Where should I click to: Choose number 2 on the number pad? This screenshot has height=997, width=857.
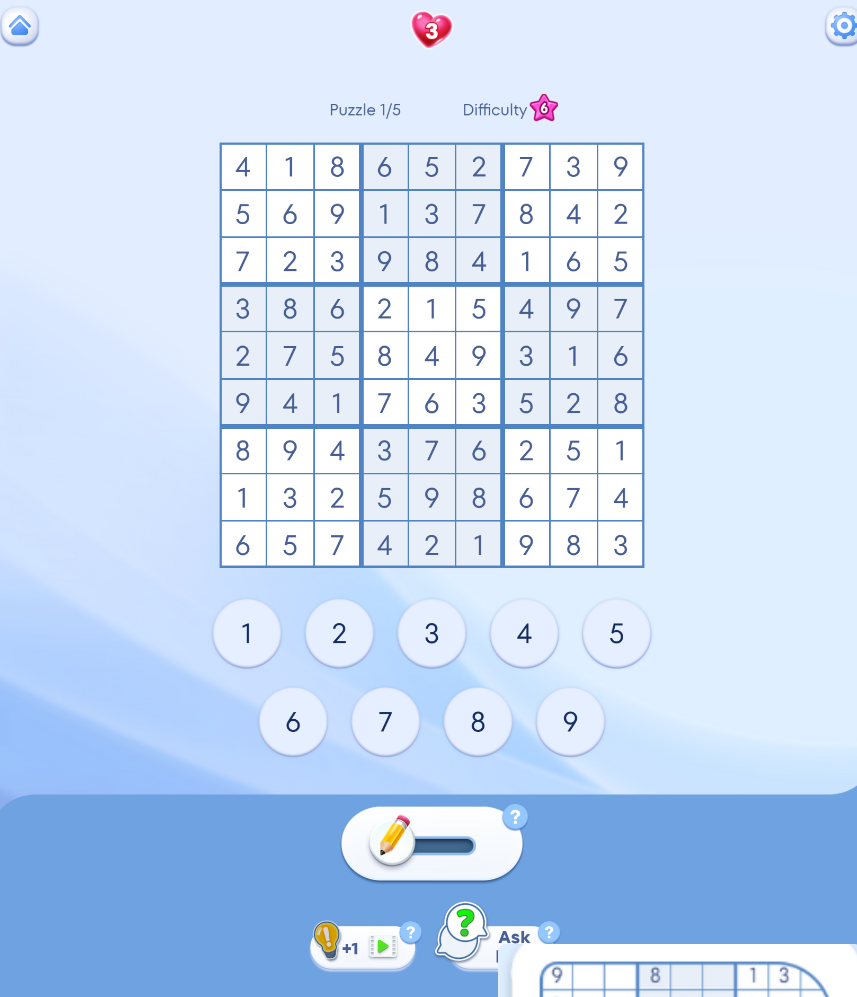pos(339,633)
